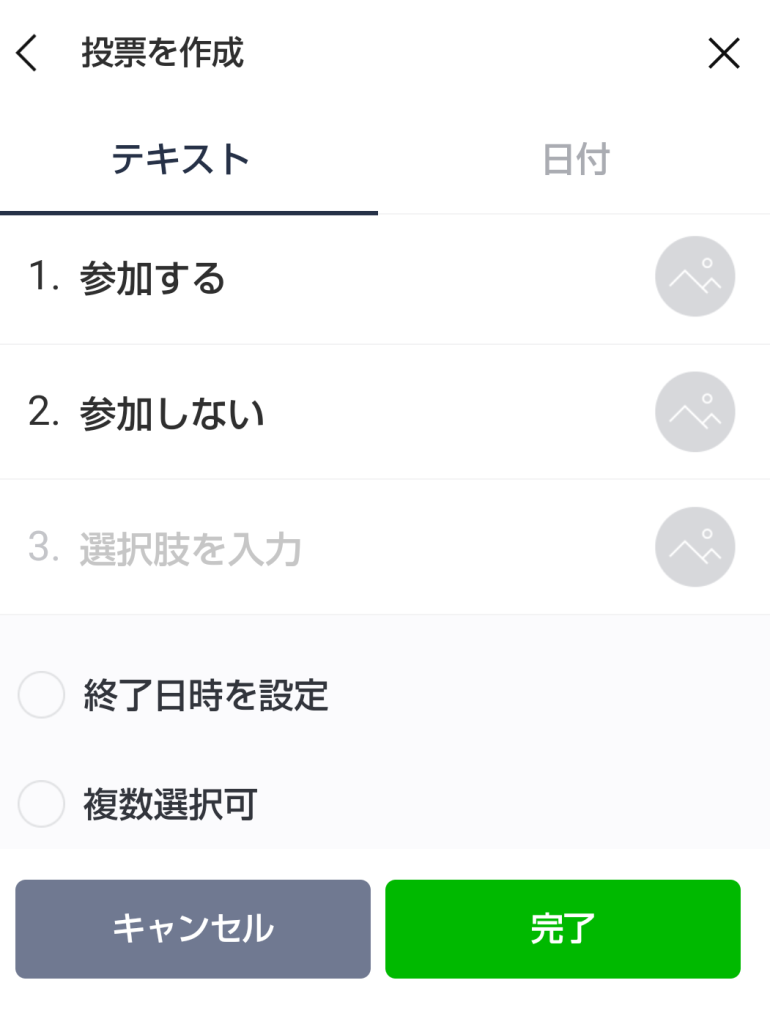
Task: Enable 終了日時を設定 option
Action: 42,695
